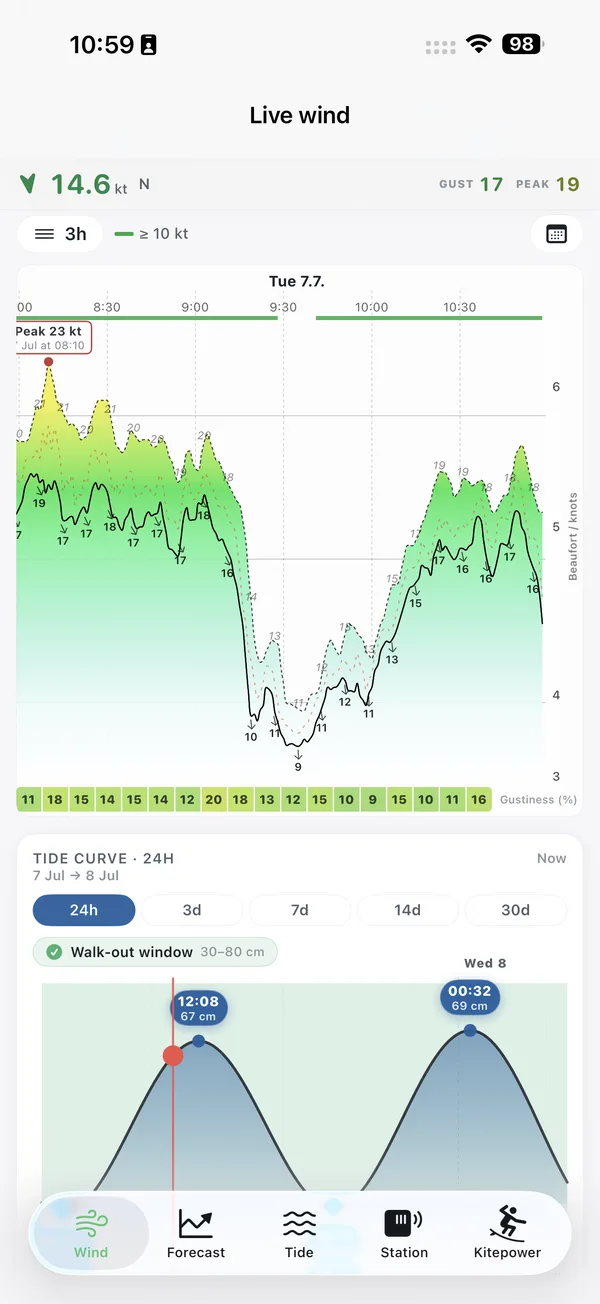Select the Wind tab

91,1233
